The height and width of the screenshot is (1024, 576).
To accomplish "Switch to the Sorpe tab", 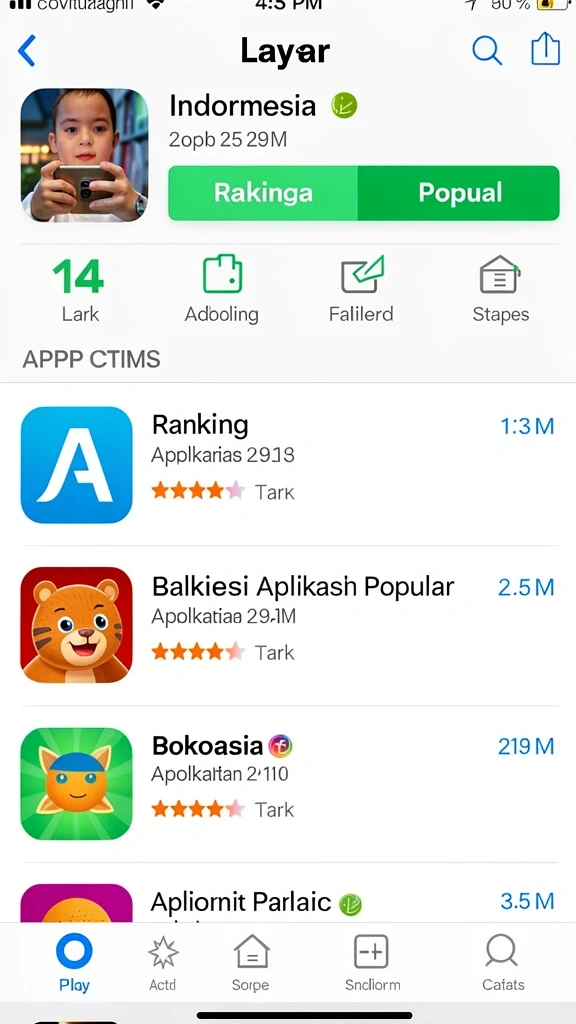I will [x=251, y=963].
